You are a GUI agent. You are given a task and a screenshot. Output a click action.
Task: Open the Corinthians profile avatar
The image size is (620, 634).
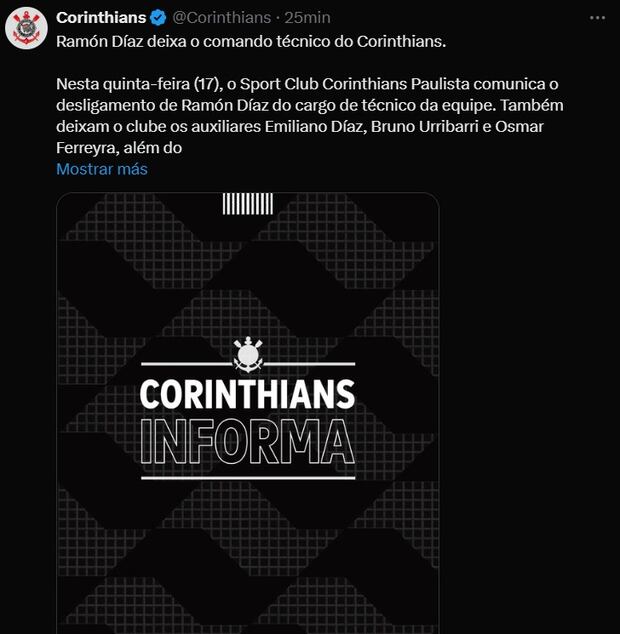(26, 27)
